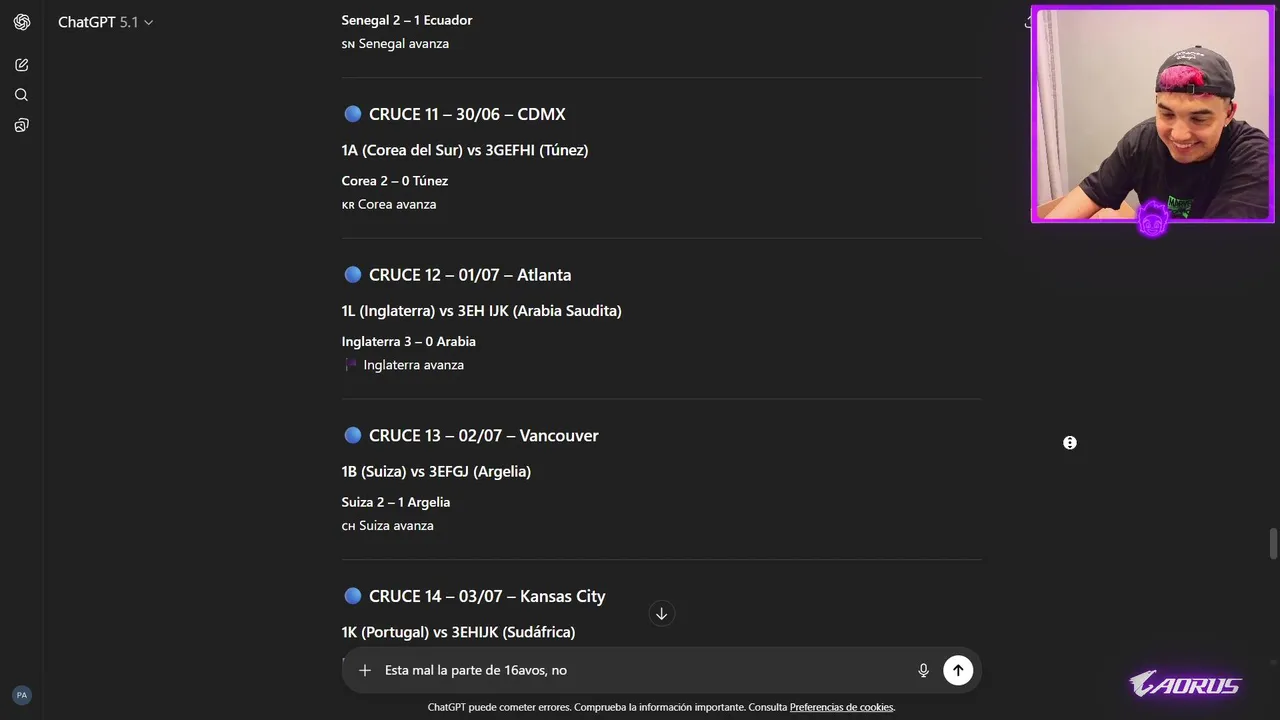
Task: Tap the plus attach button
Action: click(x=365, y=670)
